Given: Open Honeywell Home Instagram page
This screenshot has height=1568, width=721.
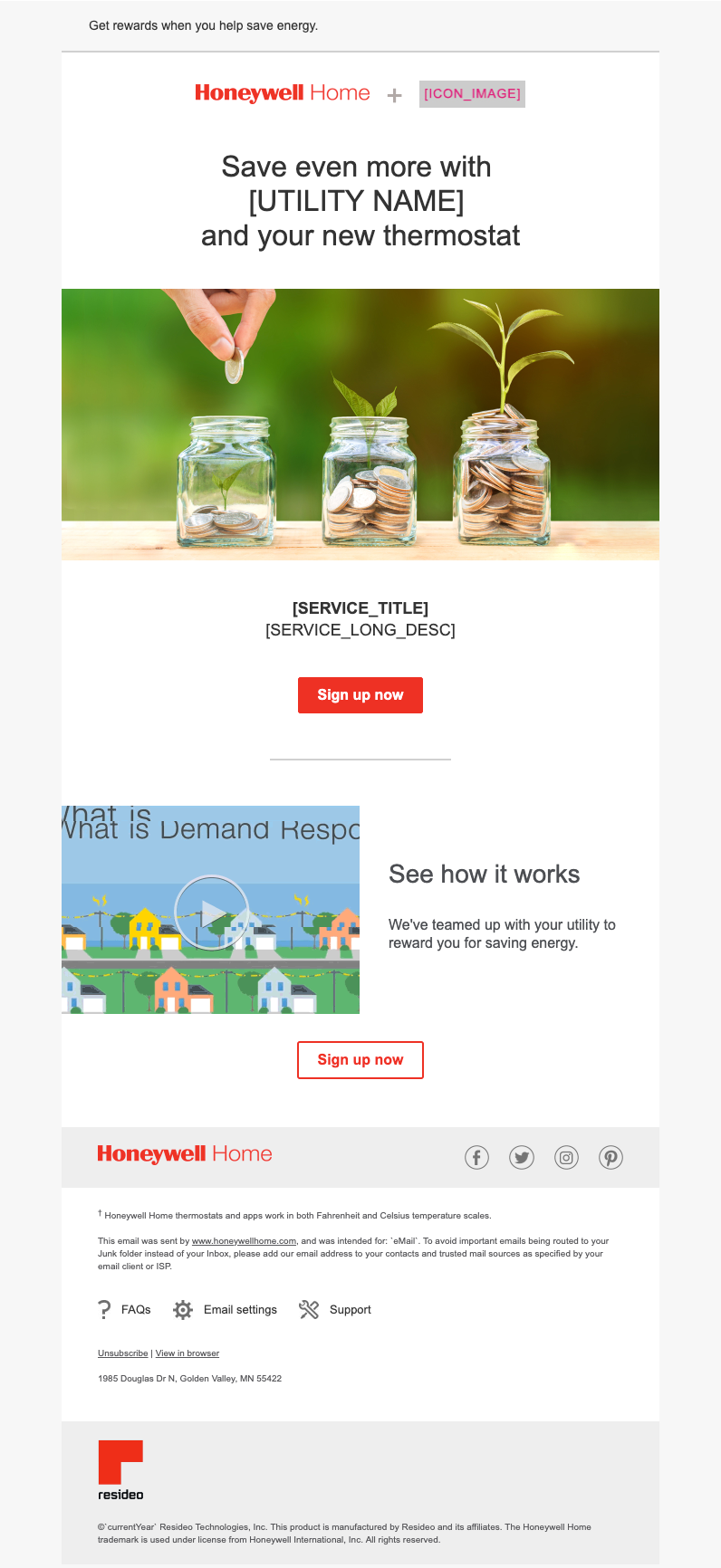Looking at the screenshot, I should 566,1157.
